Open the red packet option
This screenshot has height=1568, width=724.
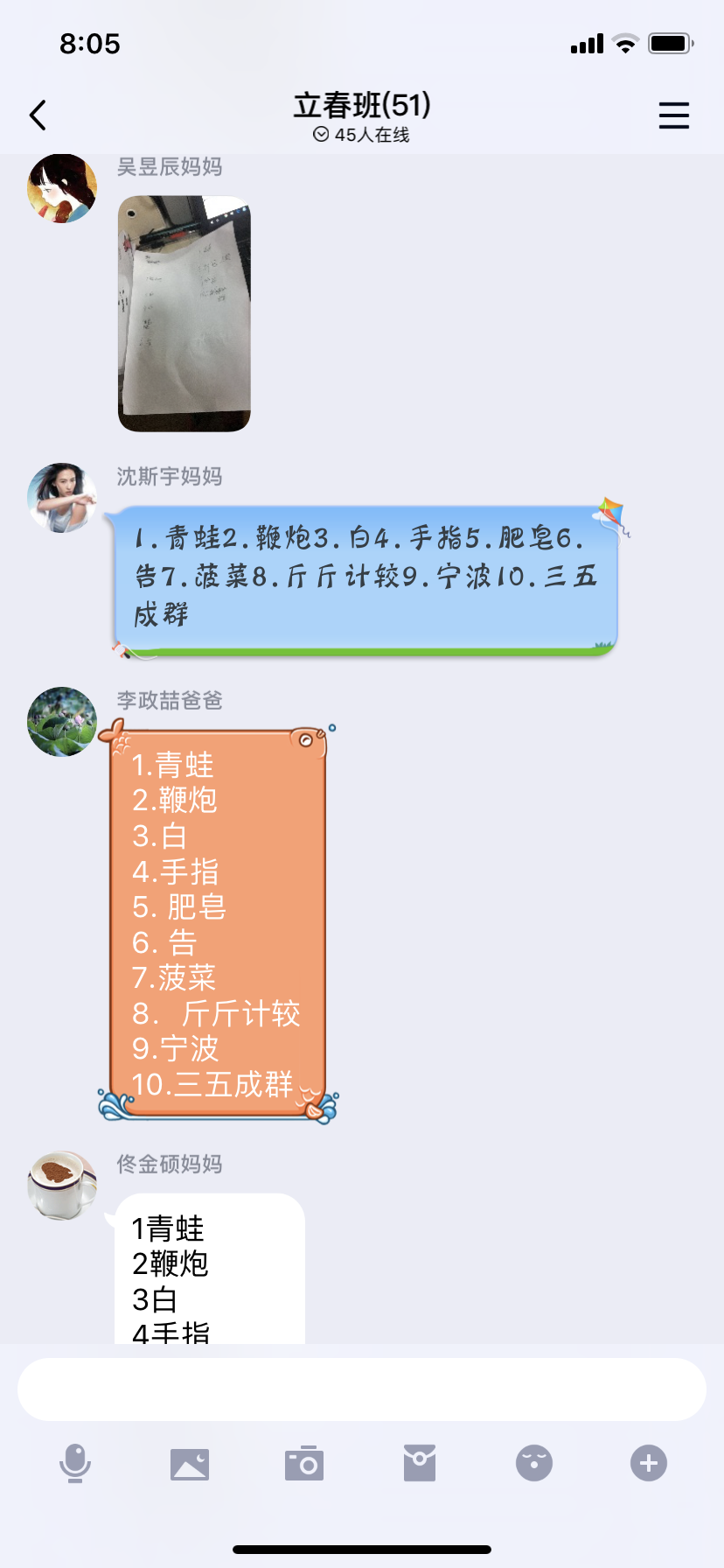coord(420,1463)
